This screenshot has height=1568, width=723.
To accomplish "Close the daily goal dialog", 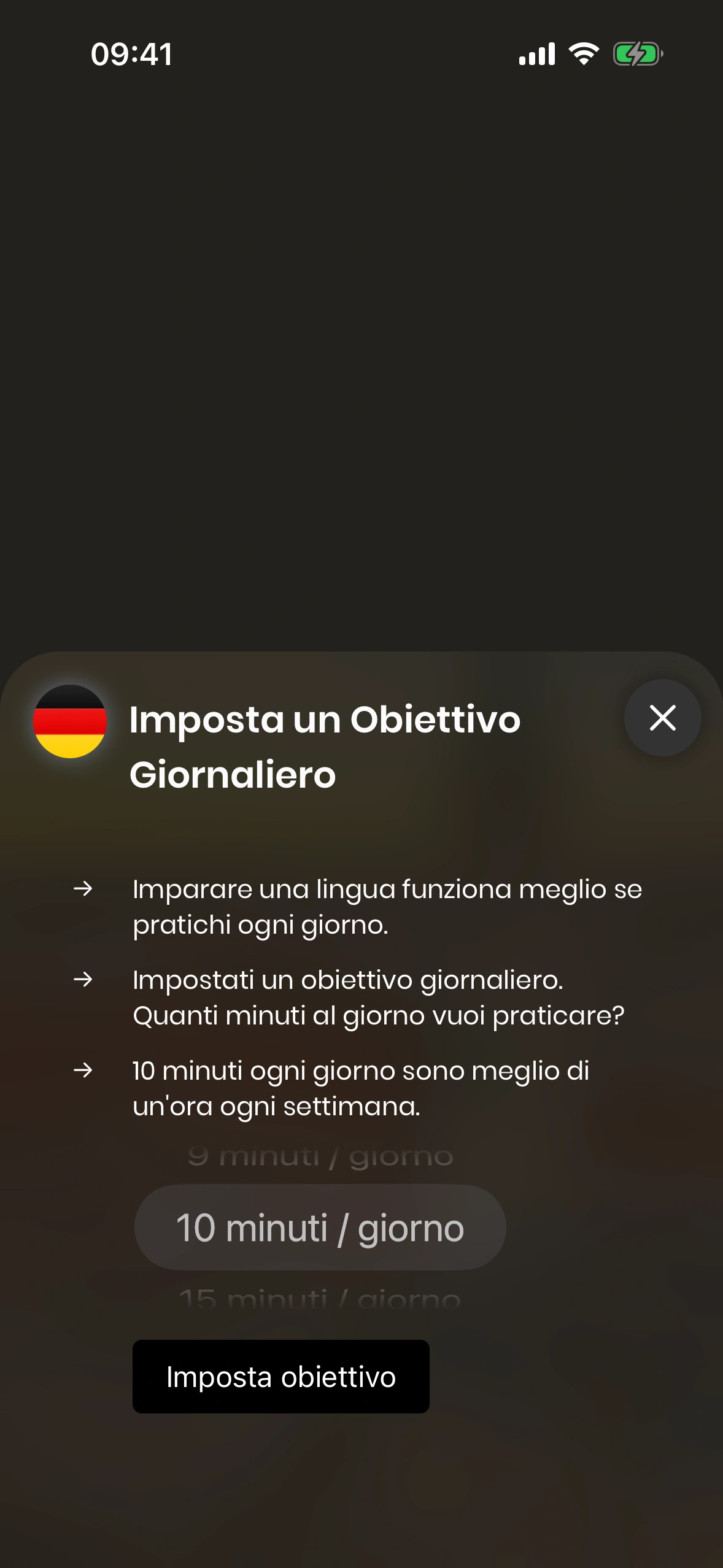I will [662, 718].
